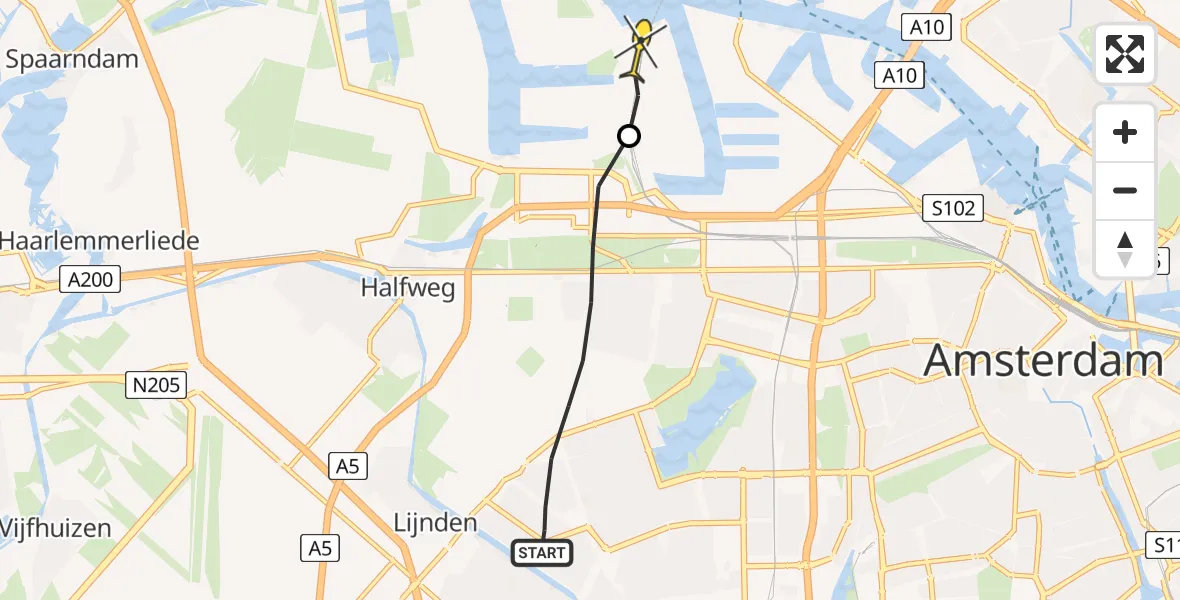Enter fullscreen map view
This screenshot has width=1180, height=600.
(1125, 54)
